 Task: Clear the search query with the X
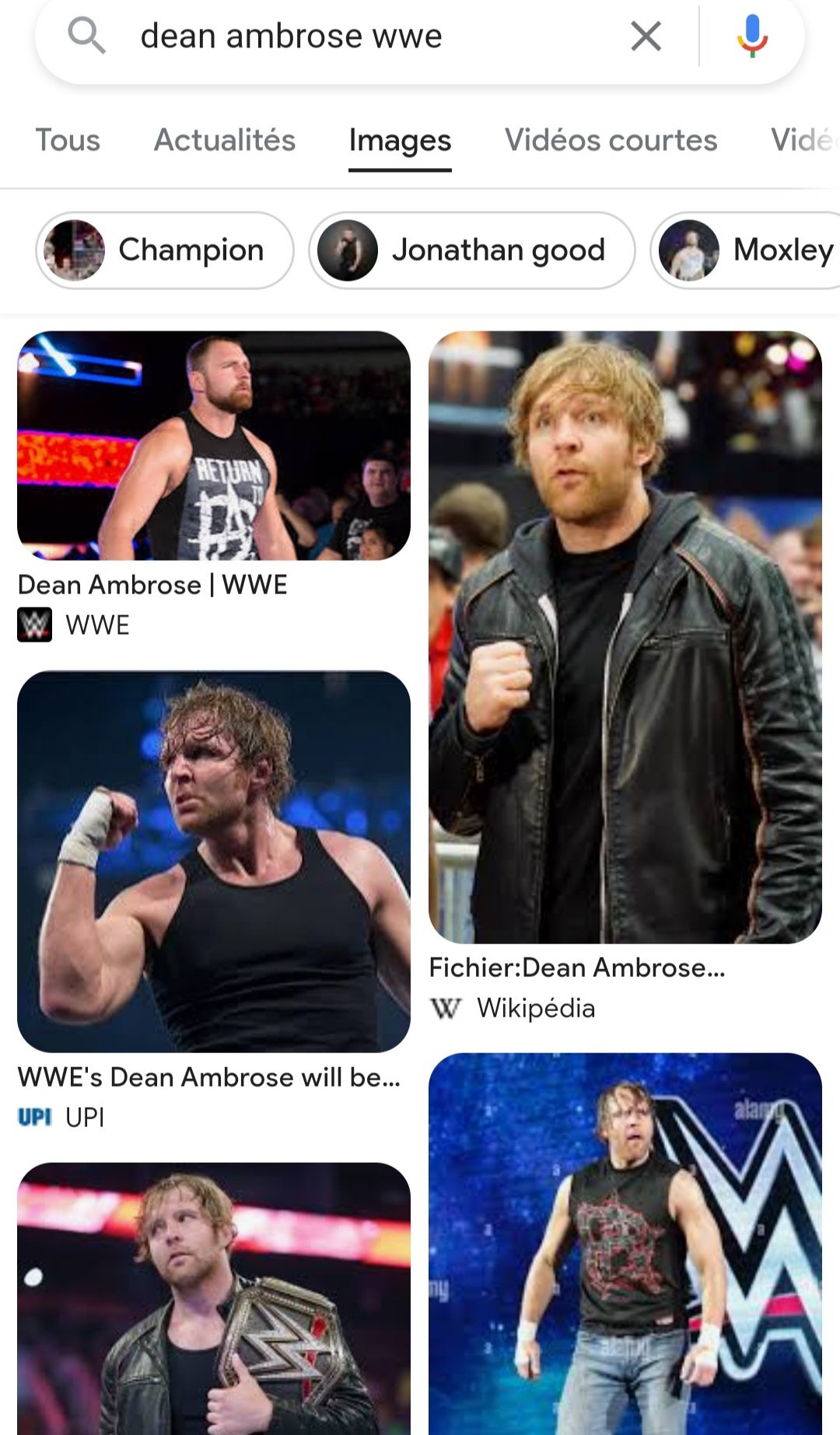pos(646,36)
